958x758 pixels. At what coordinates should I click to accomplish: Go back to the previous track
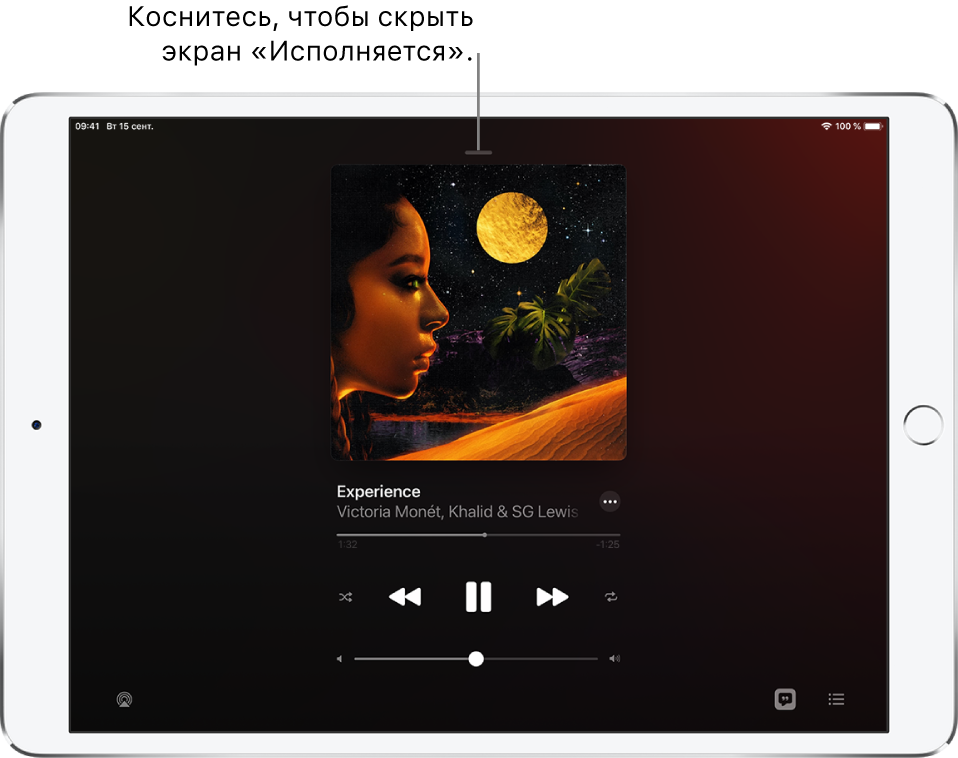pos(405,597)
